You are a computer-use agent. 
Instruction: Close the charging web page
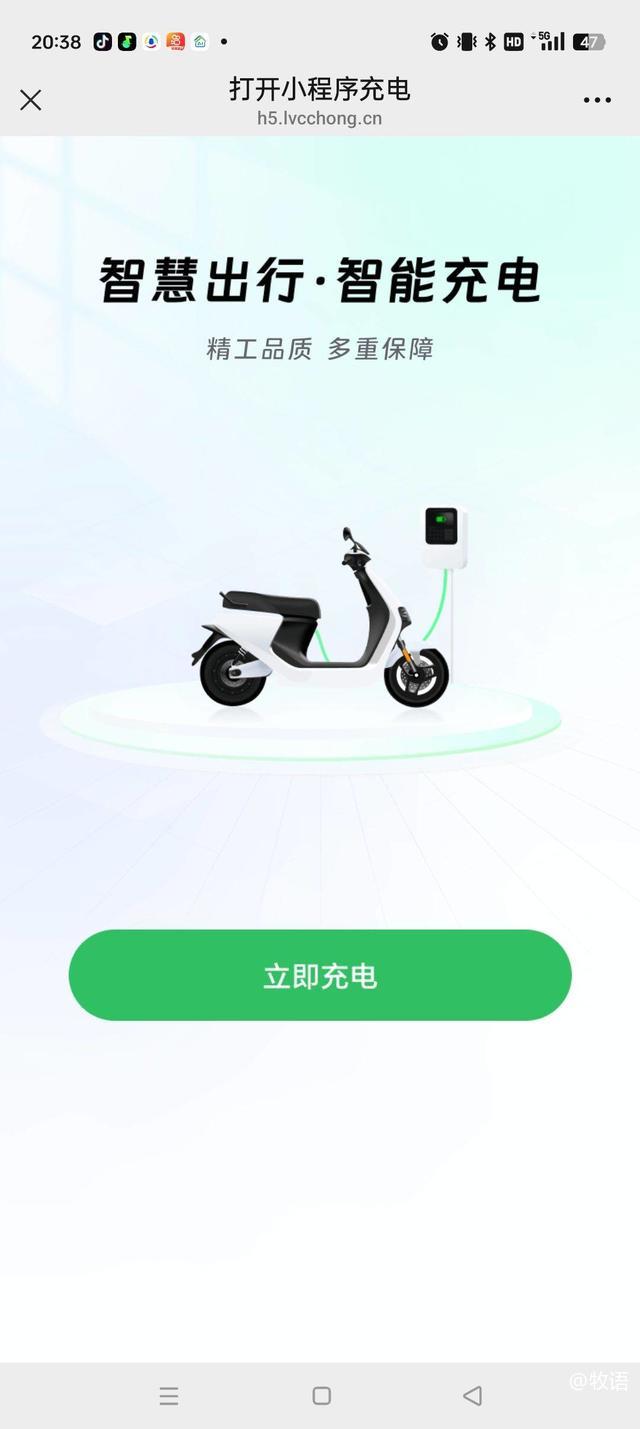tap(31, 100)
